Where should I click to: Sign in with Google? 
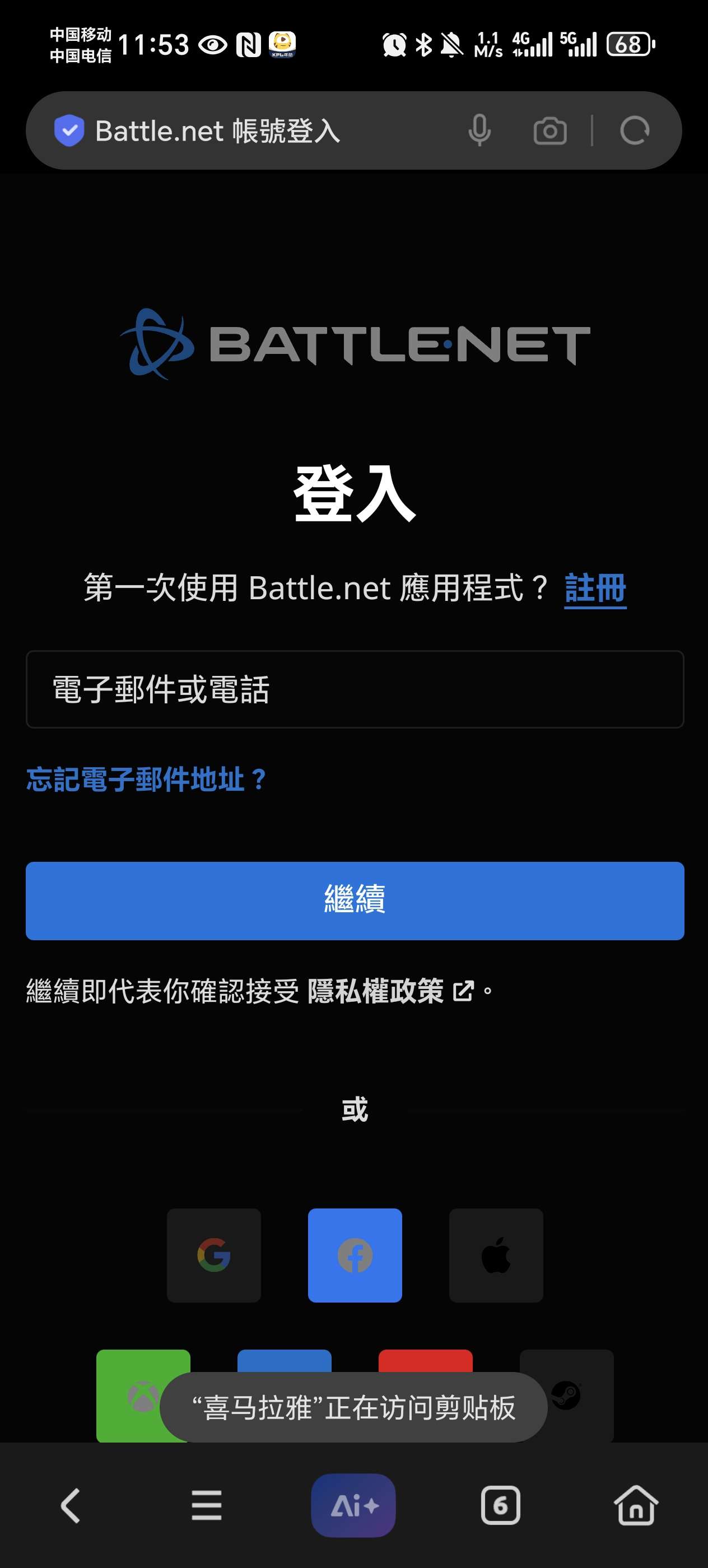(213, 1255)
